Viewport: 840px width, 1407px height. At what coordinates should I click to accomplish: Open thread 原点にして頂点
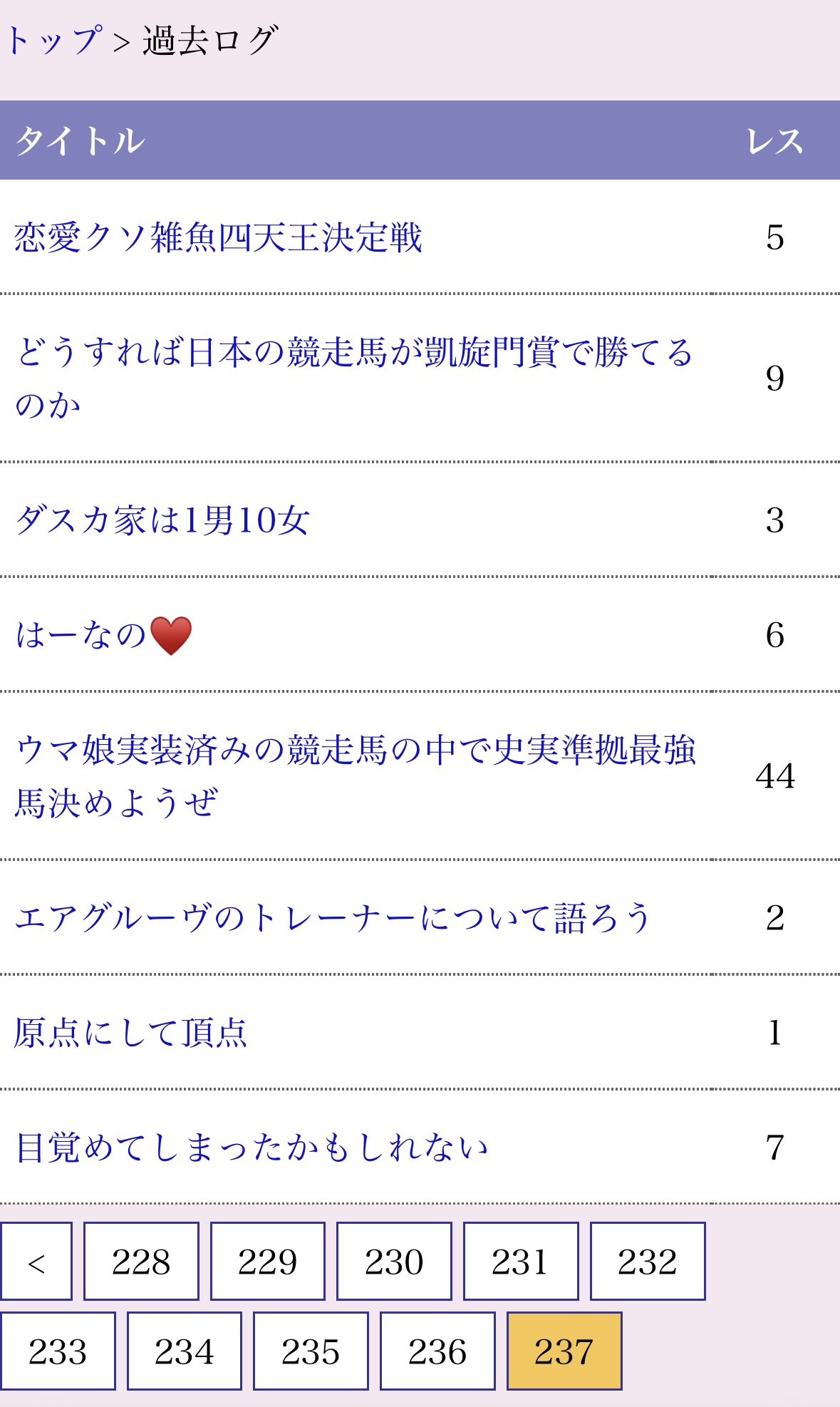click(x=130, y=1033)
